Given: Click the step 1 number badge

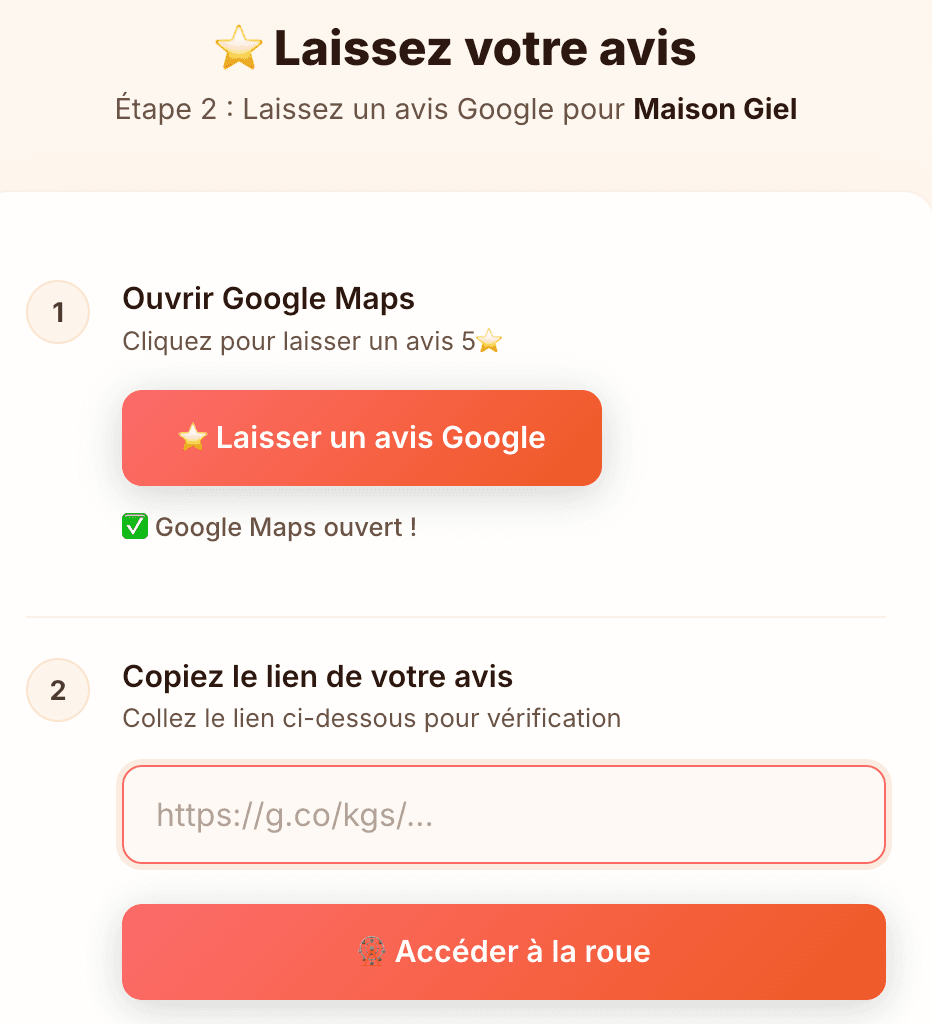Looking at the screenshot, I should coord(57,312).
